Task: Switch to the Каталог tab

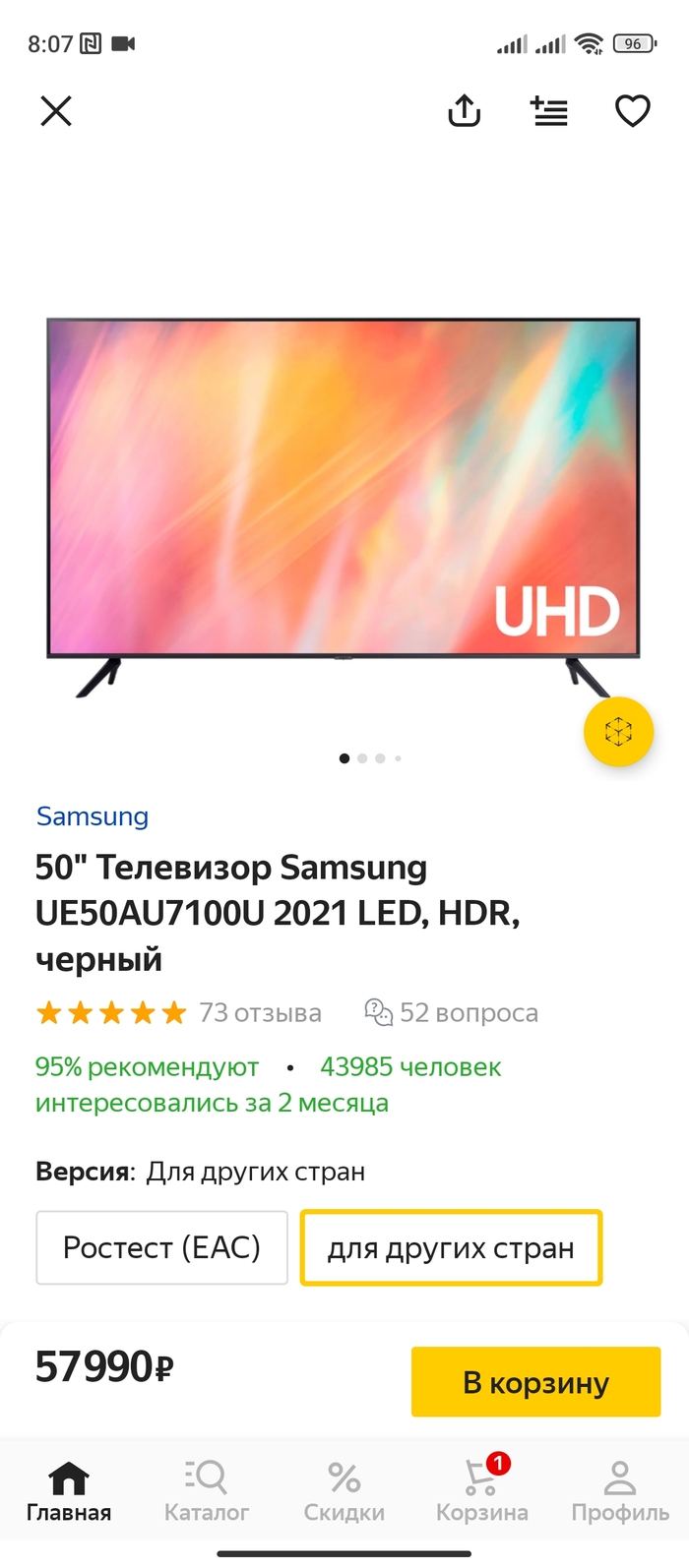Action: point(207,1490)
